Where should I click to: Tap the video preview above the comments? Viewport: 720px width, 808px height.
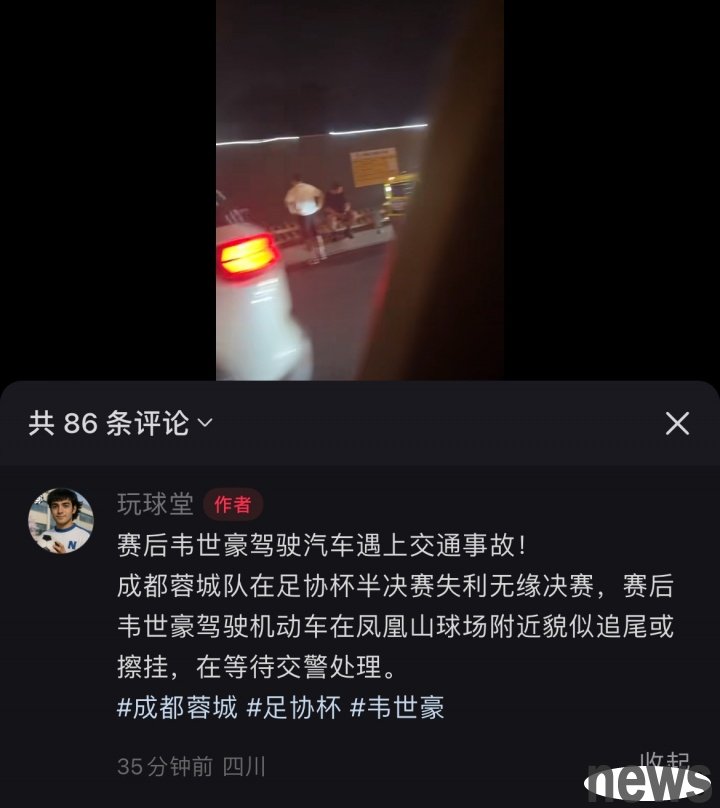point(359,190)
